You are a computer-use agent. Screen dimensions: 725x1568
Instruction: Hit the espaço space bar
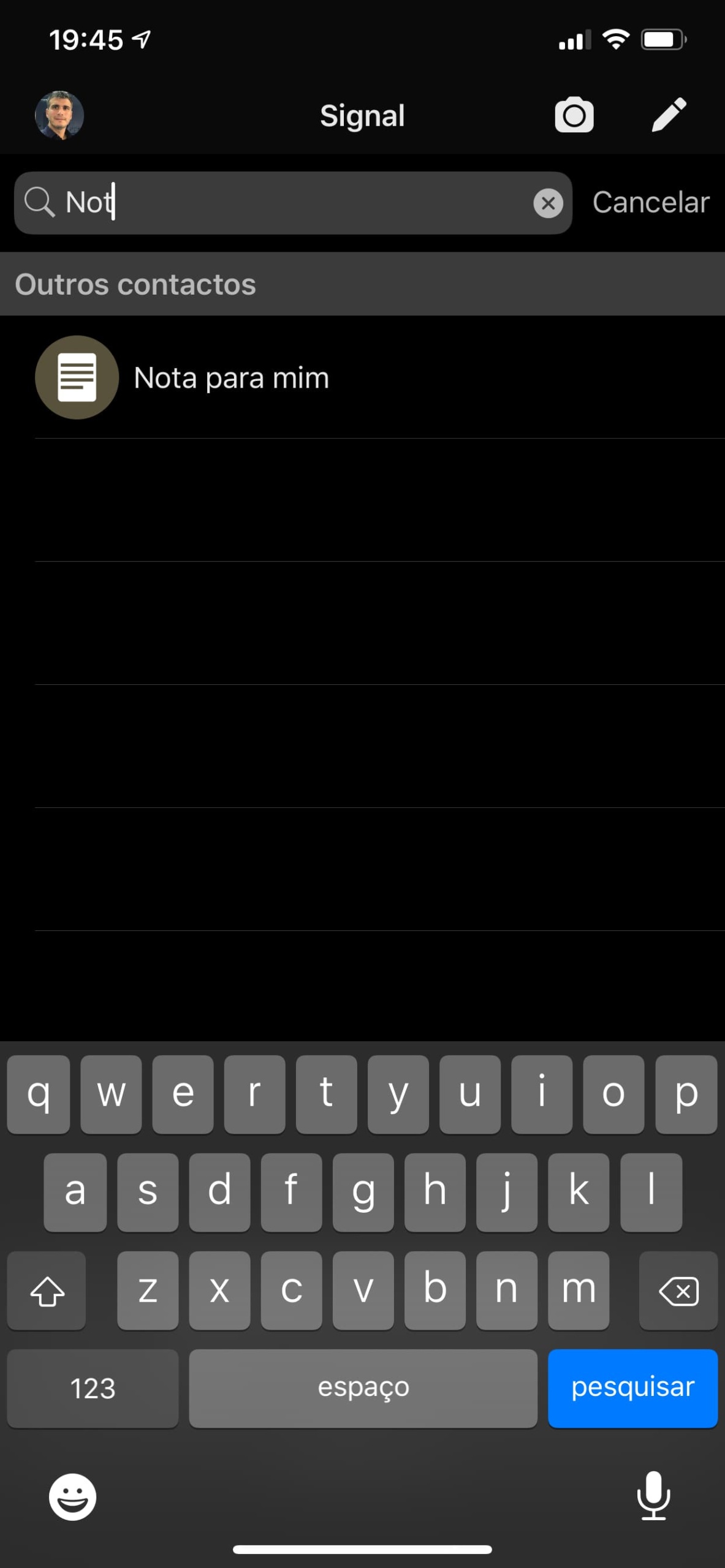(363, 1388)
